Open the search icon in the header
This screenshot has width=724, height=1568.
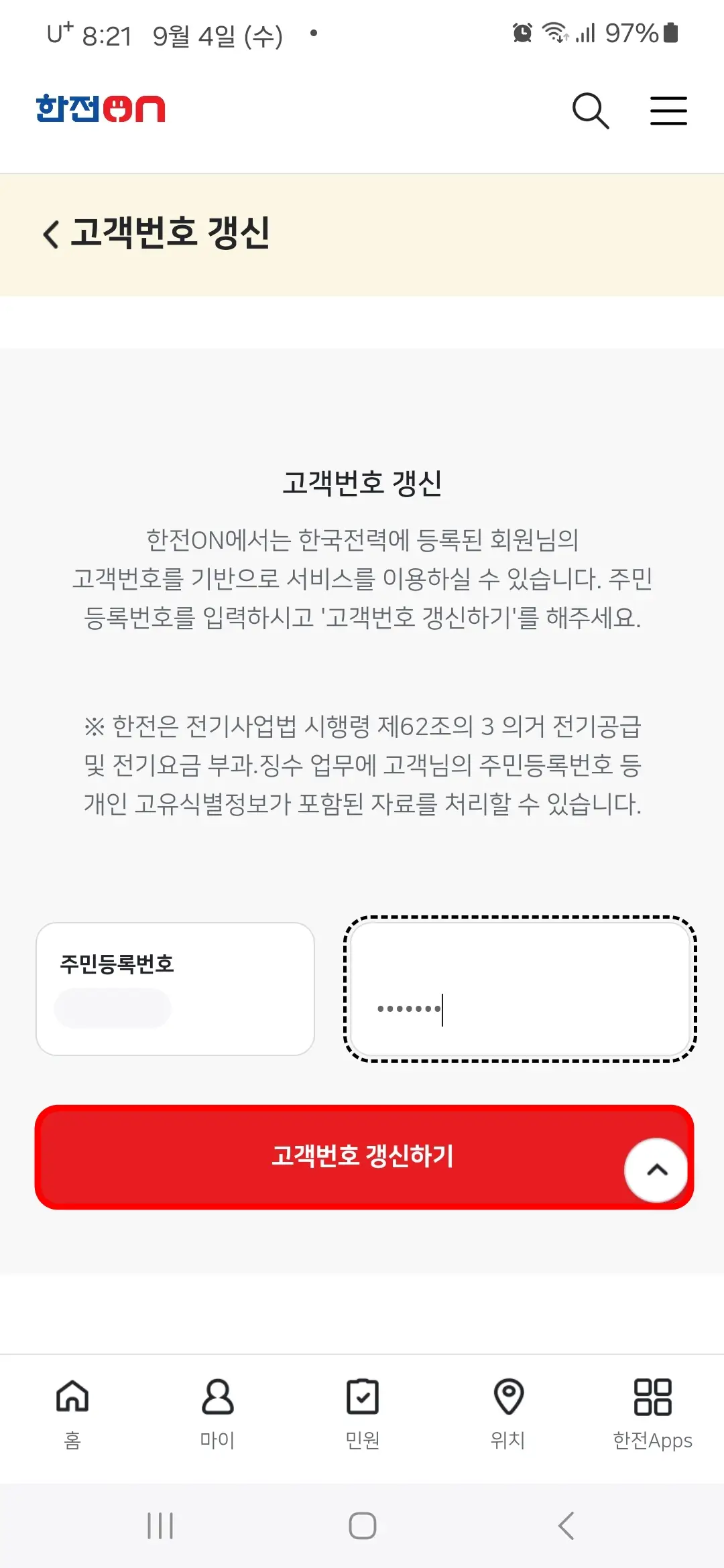click(x=591, y=111)
